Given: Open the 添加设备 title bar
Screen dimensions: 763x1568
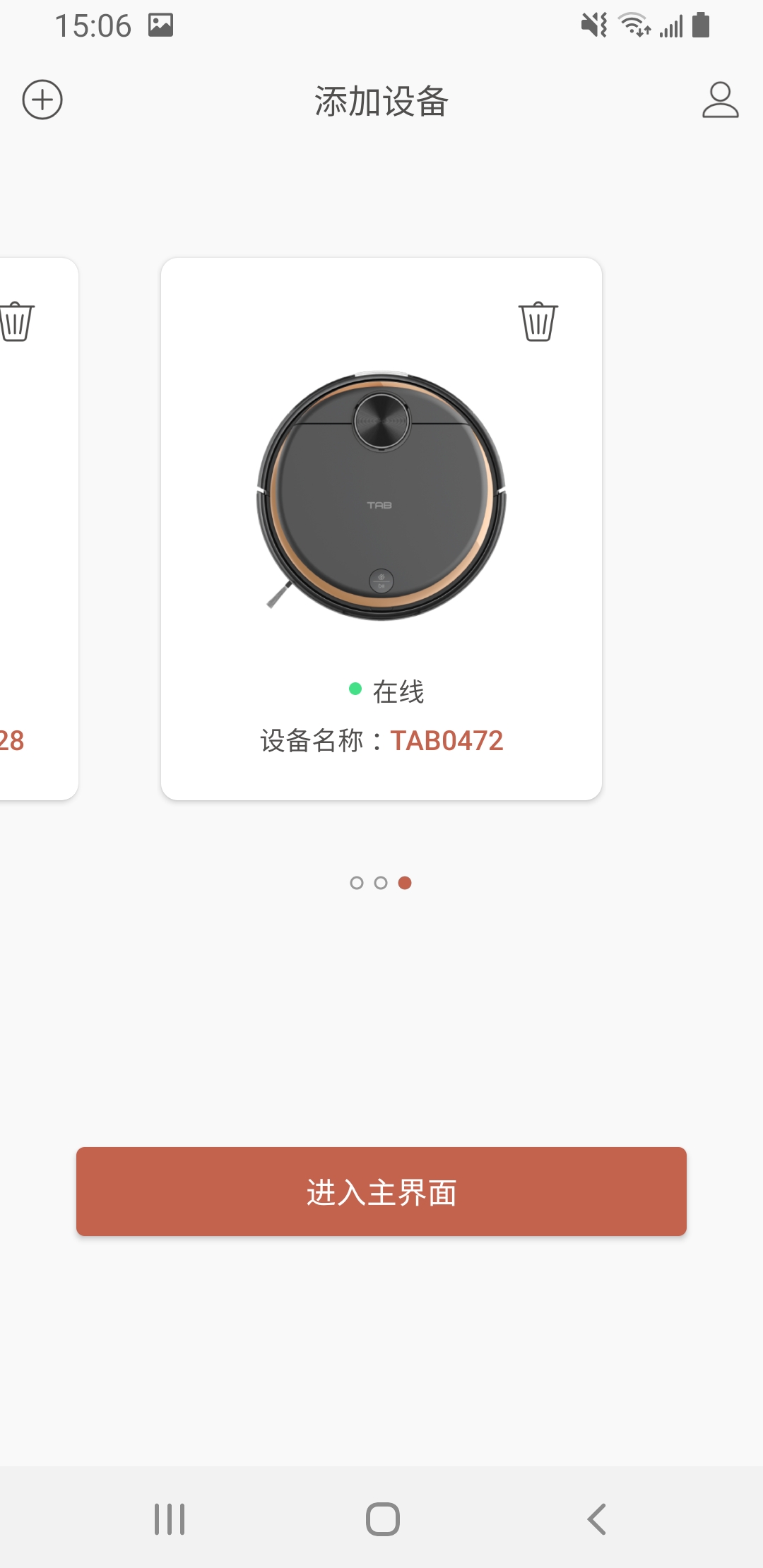Looking at the screenshot, I should [381, 100].
